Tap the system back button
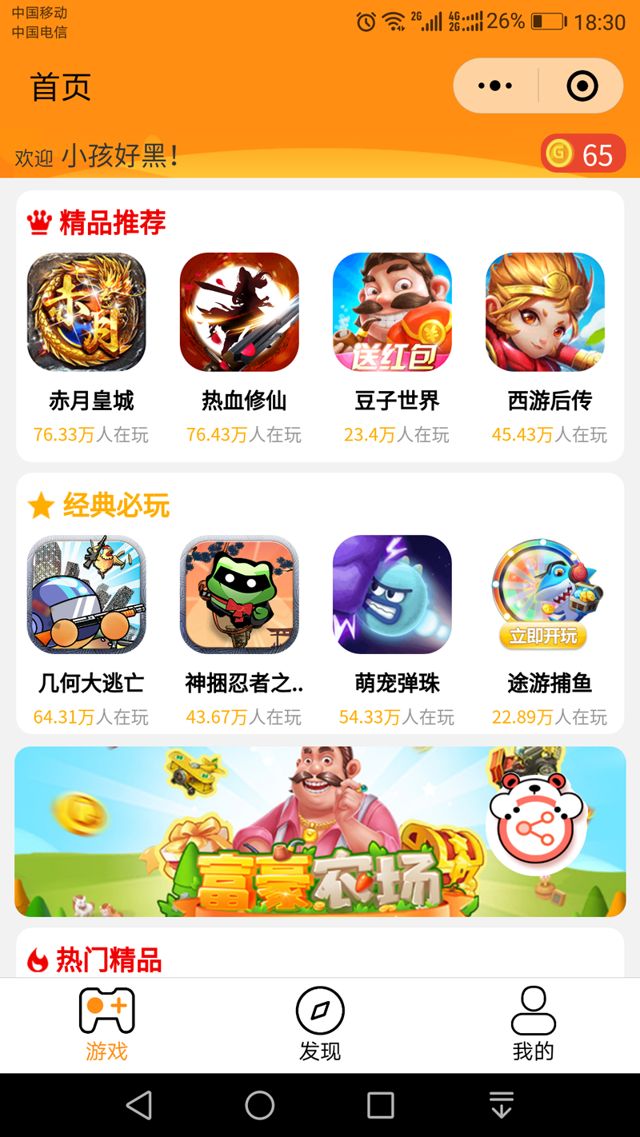Screen dimensions: 640x1137 pos(139,1105)
